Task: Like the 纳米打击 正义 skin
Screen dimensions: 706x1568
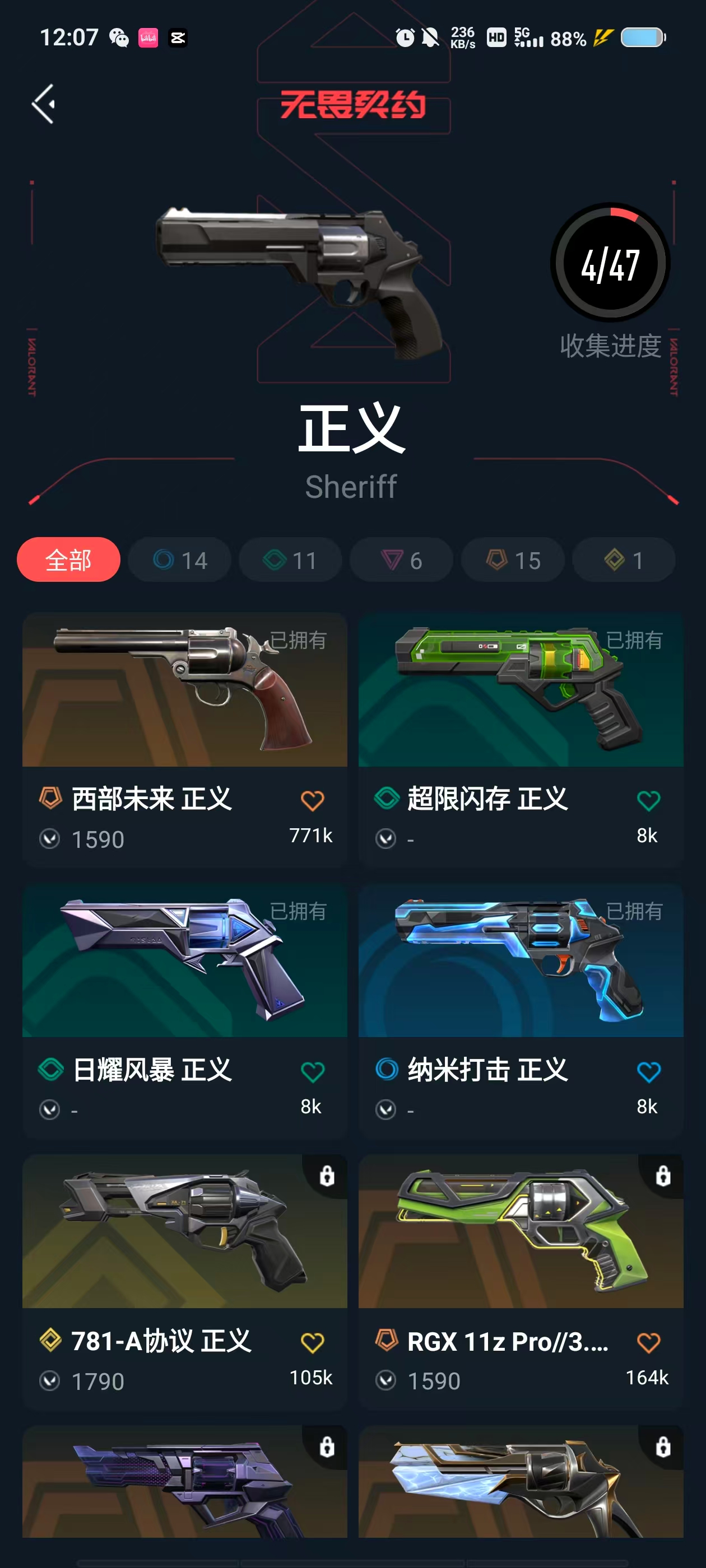Action: pos(648,1071)
